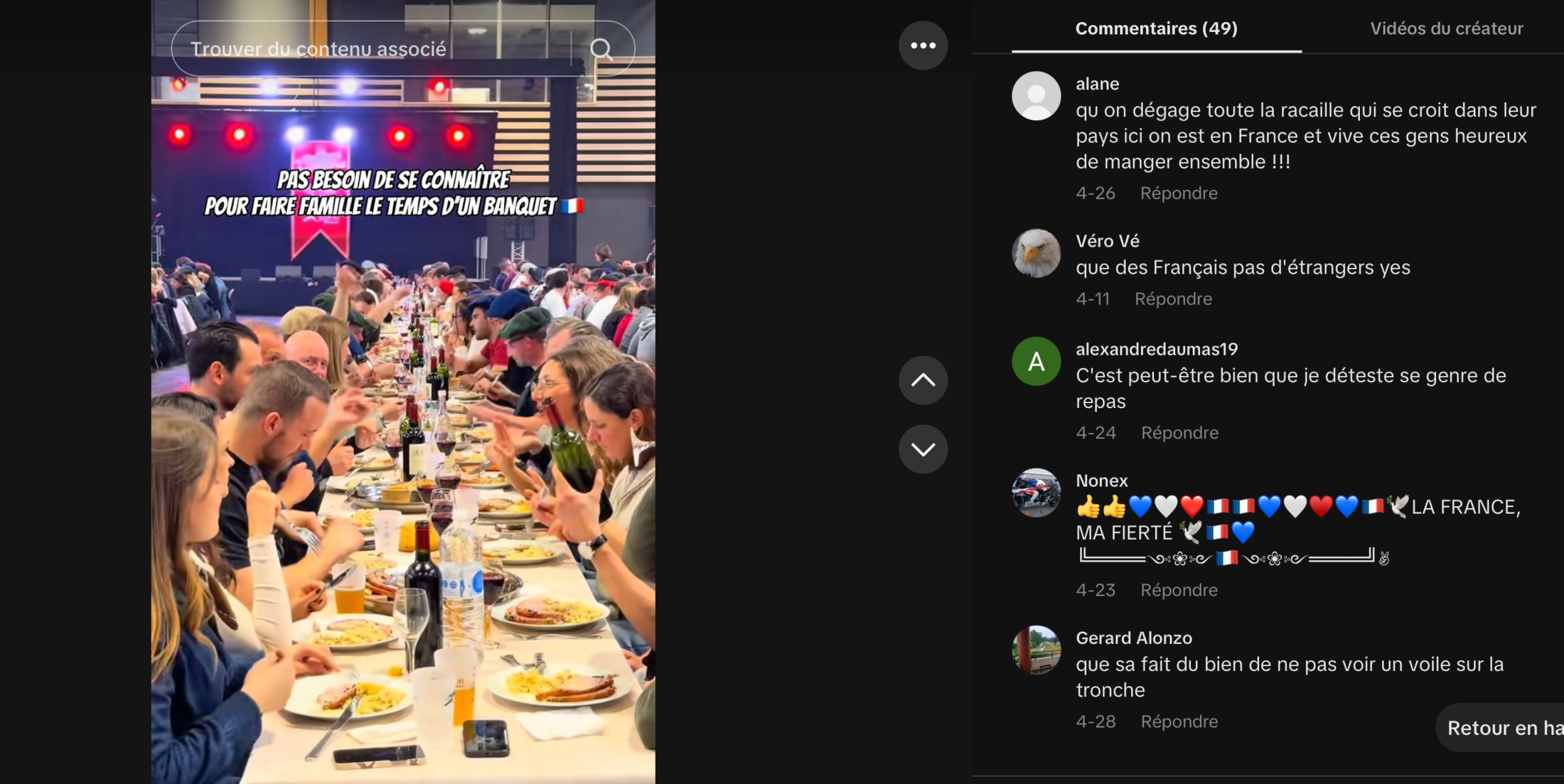Open Véro Vé's eagle profile picture
1564x784 pixels.
[x=1036, y=253]
